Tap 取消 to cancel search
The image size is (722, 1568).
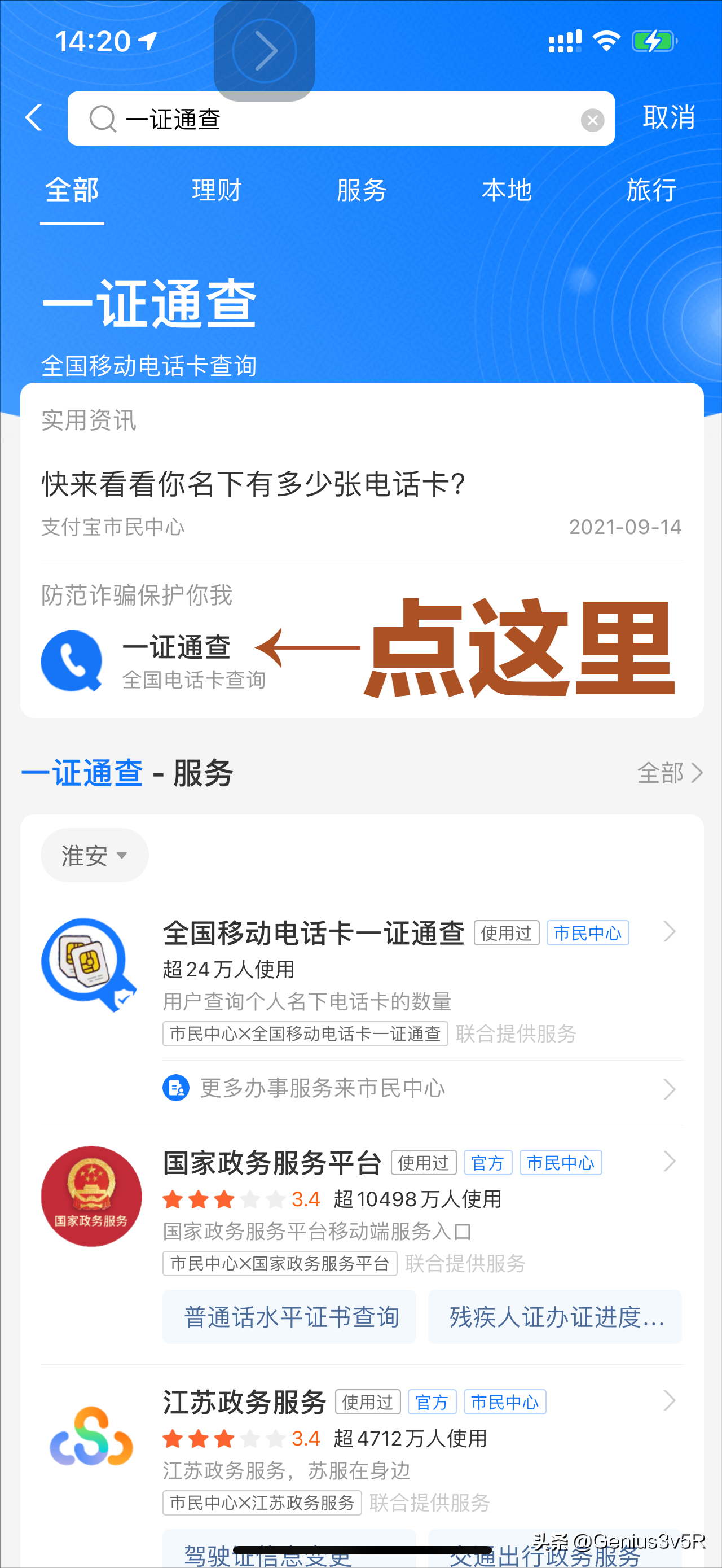point(668,117)
